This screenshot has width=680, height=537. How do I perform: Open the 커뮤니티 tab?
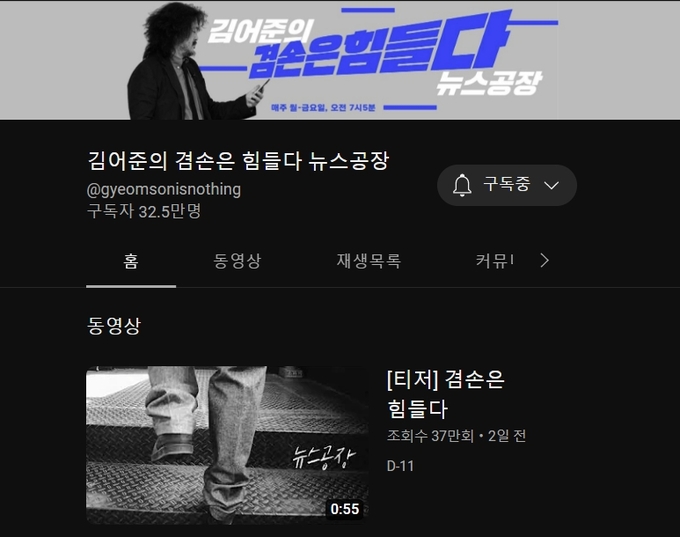(x=494, y=261)
